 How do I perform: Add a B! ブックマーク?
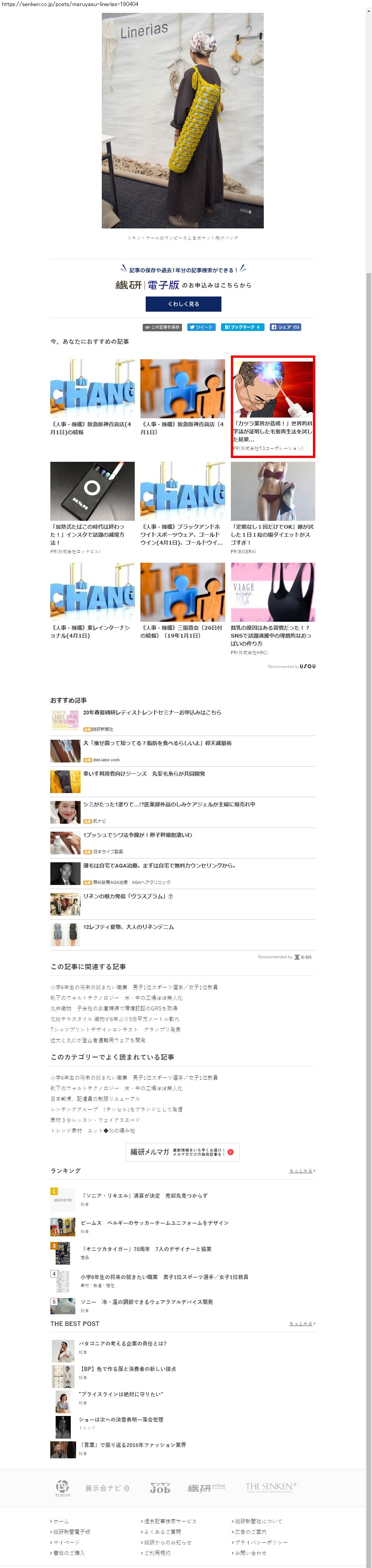[242, 327]
